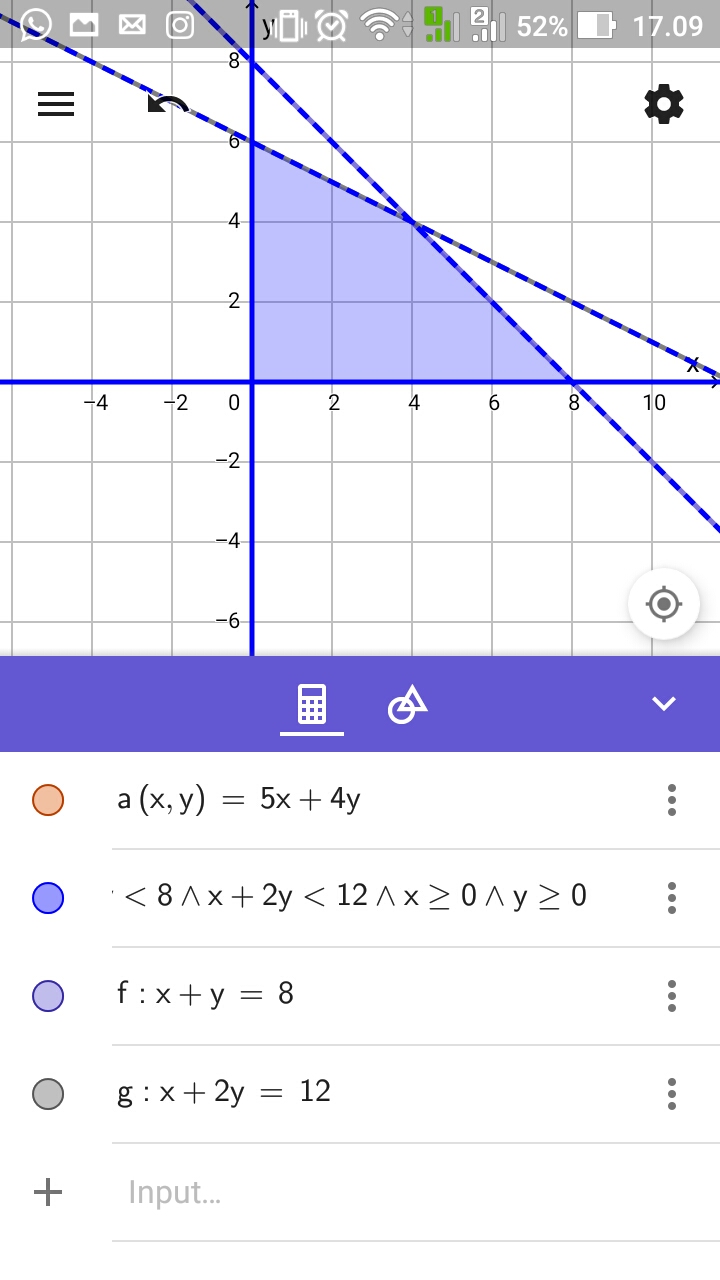The height and width of the screenshot is (1280, 720).
Task: Click the recenter view crosshair icon
Action: coord(663,604)
